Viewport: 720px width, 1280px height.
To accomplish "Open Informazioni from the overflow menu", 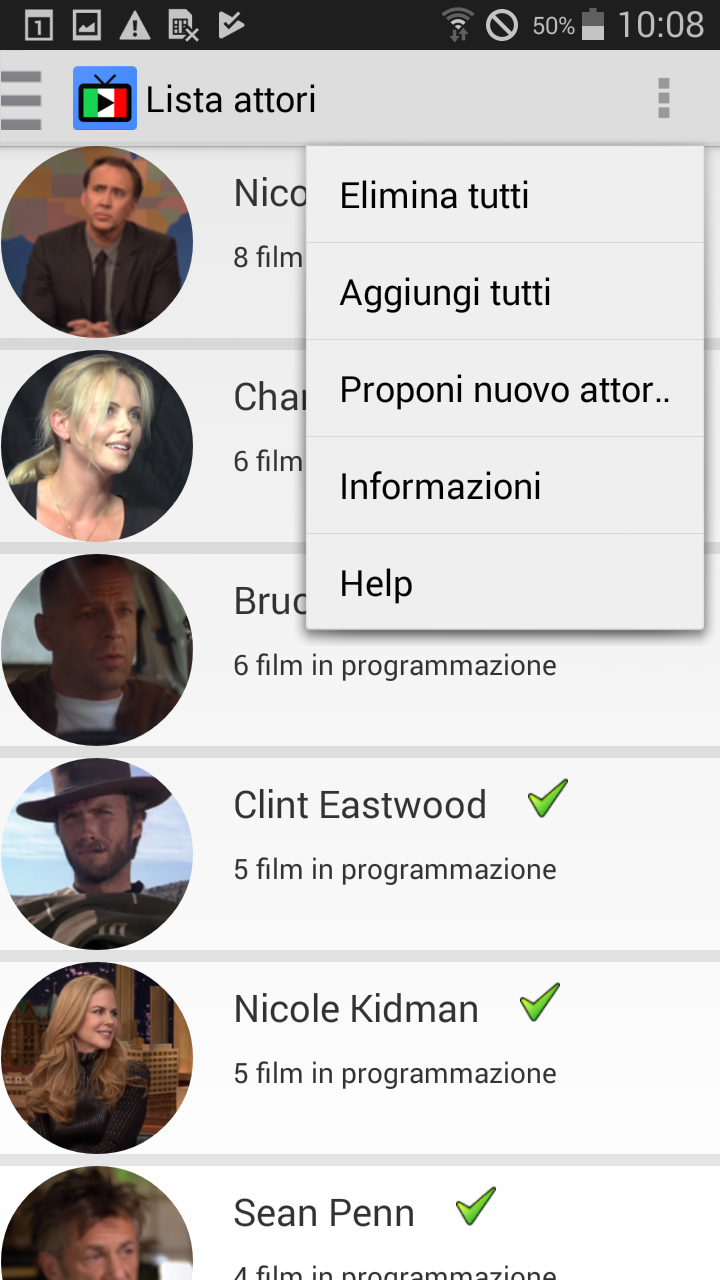I will [x=505, y=486].
